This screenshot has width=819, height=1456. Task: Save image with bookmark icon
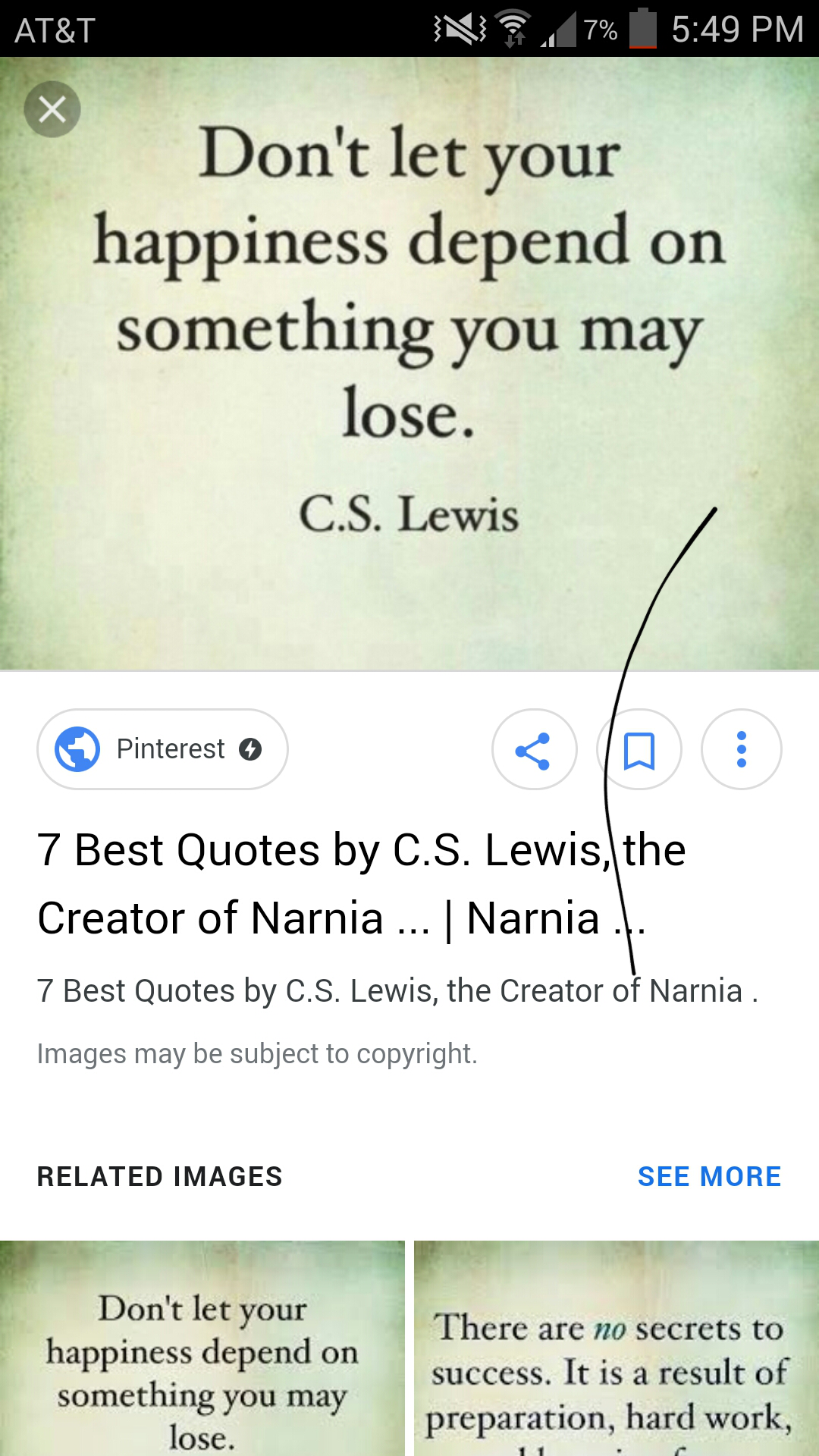[x=639, y=750]
